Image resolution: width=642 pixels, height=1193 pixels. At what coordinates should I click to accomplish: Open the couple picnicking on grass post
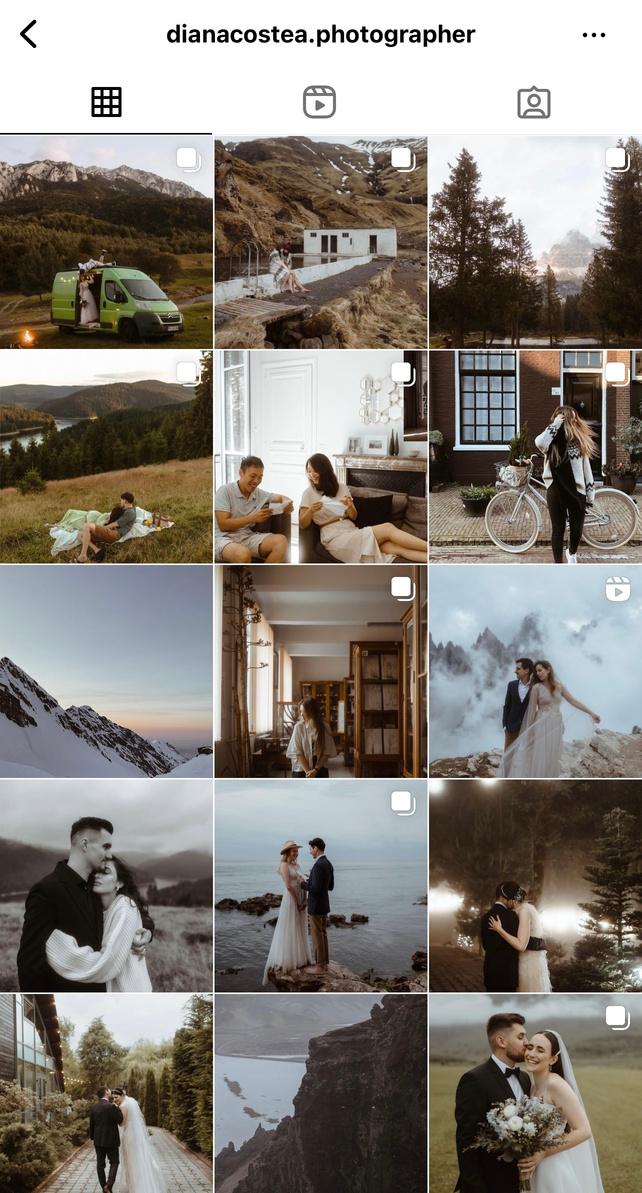tap(106, 456)
